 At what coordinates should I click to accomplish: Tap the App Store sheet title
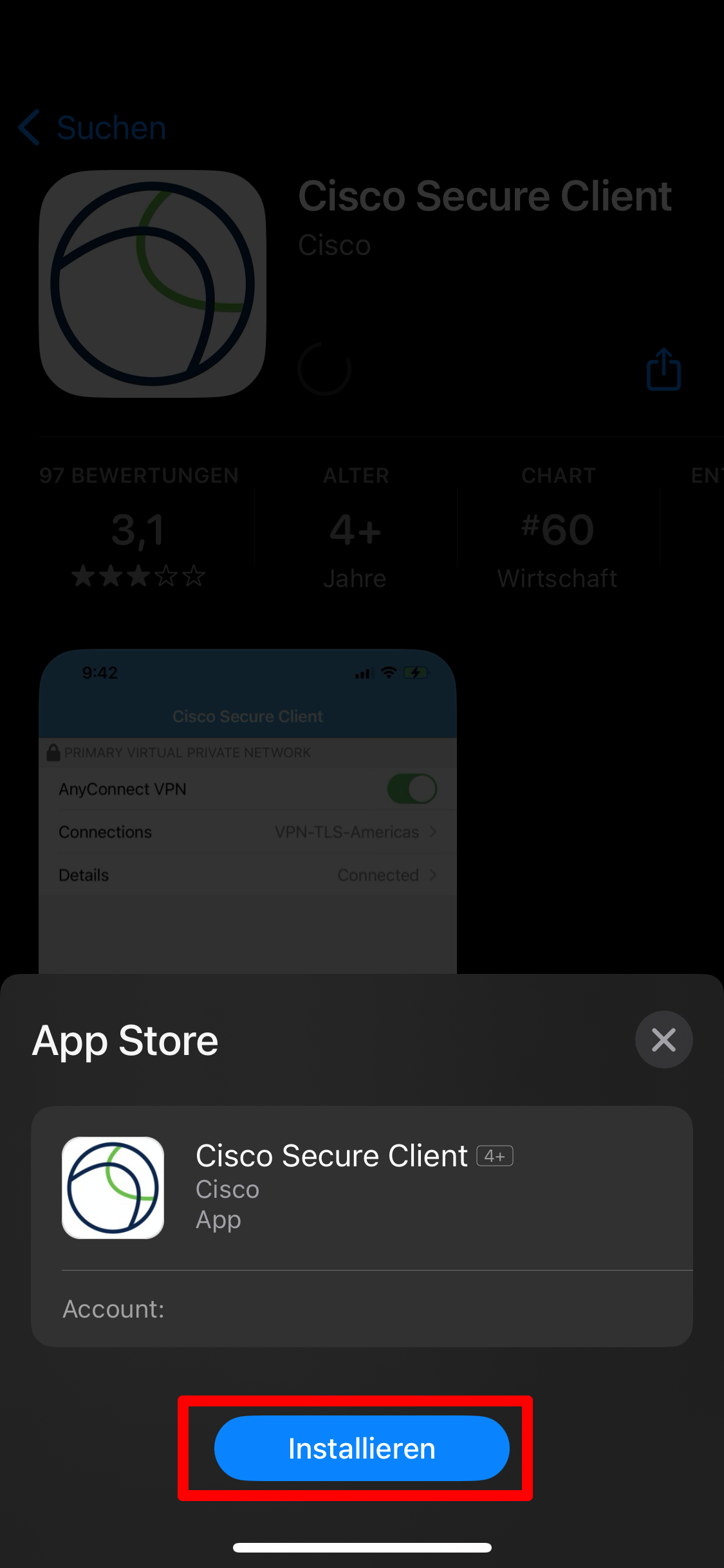125,1040
